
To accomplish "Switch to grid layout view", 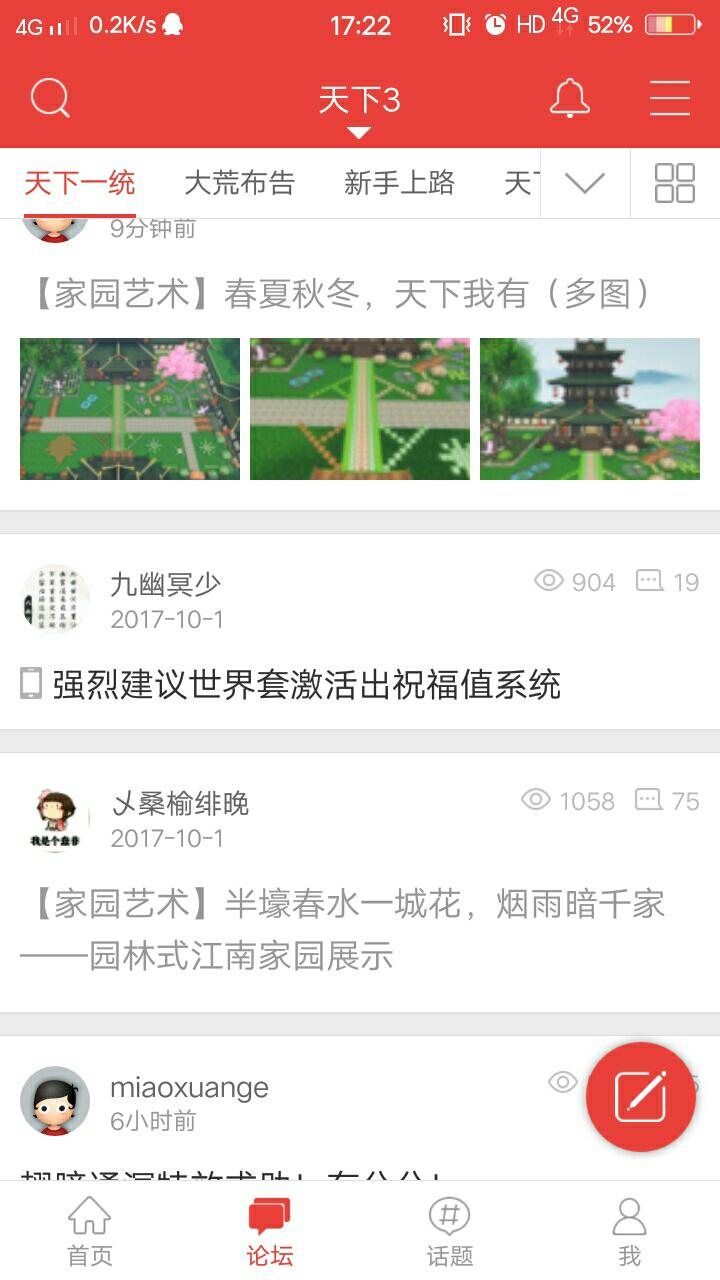I will tap(675, 183).
